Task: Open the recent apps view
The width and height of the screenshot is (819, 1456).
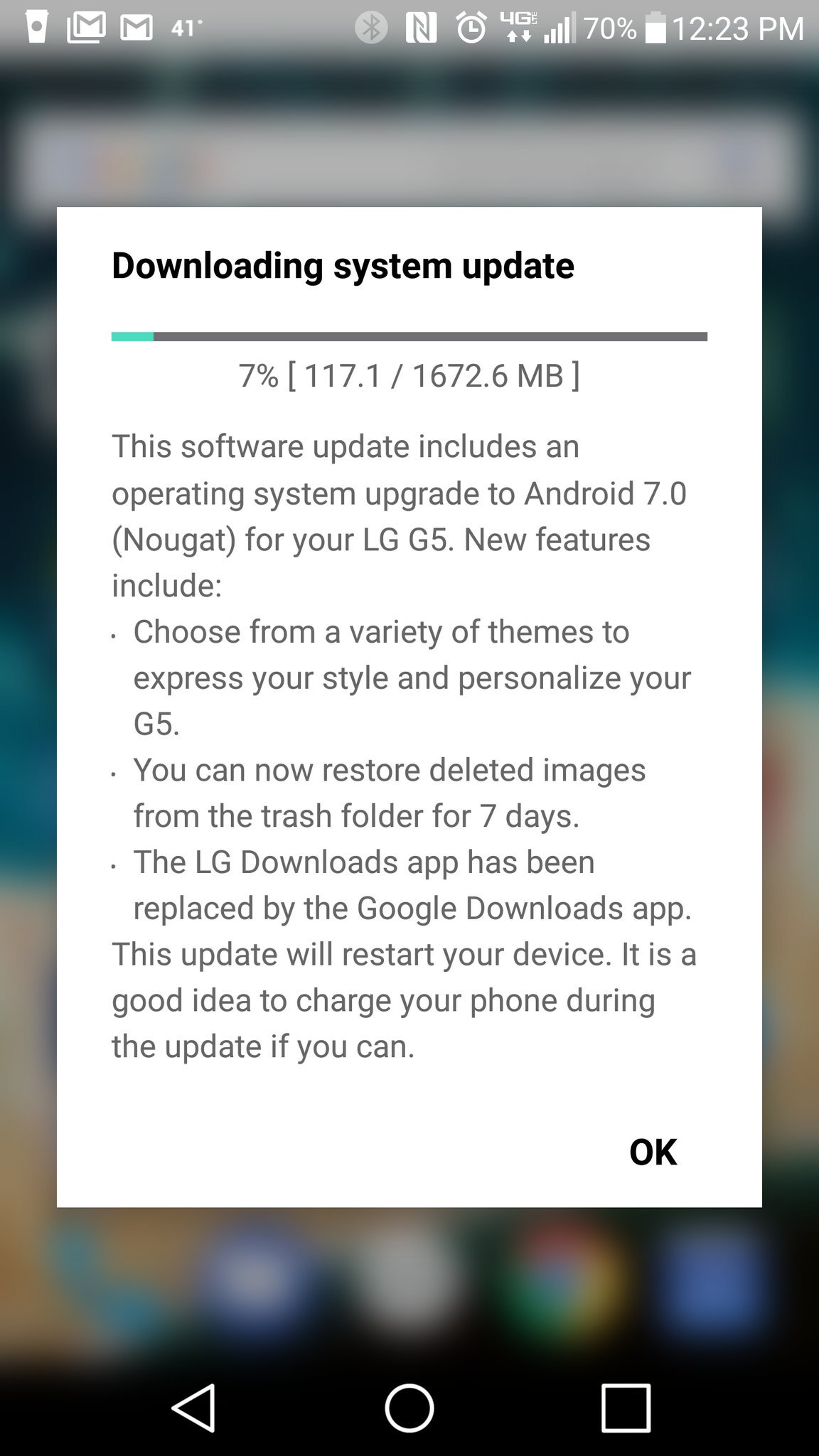Action: 626,1407
